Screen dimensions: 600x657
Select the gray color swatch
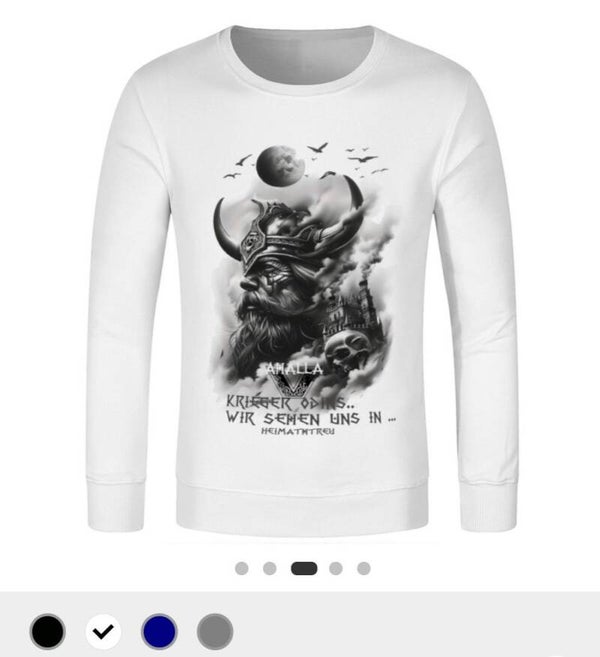coord(214,631)
